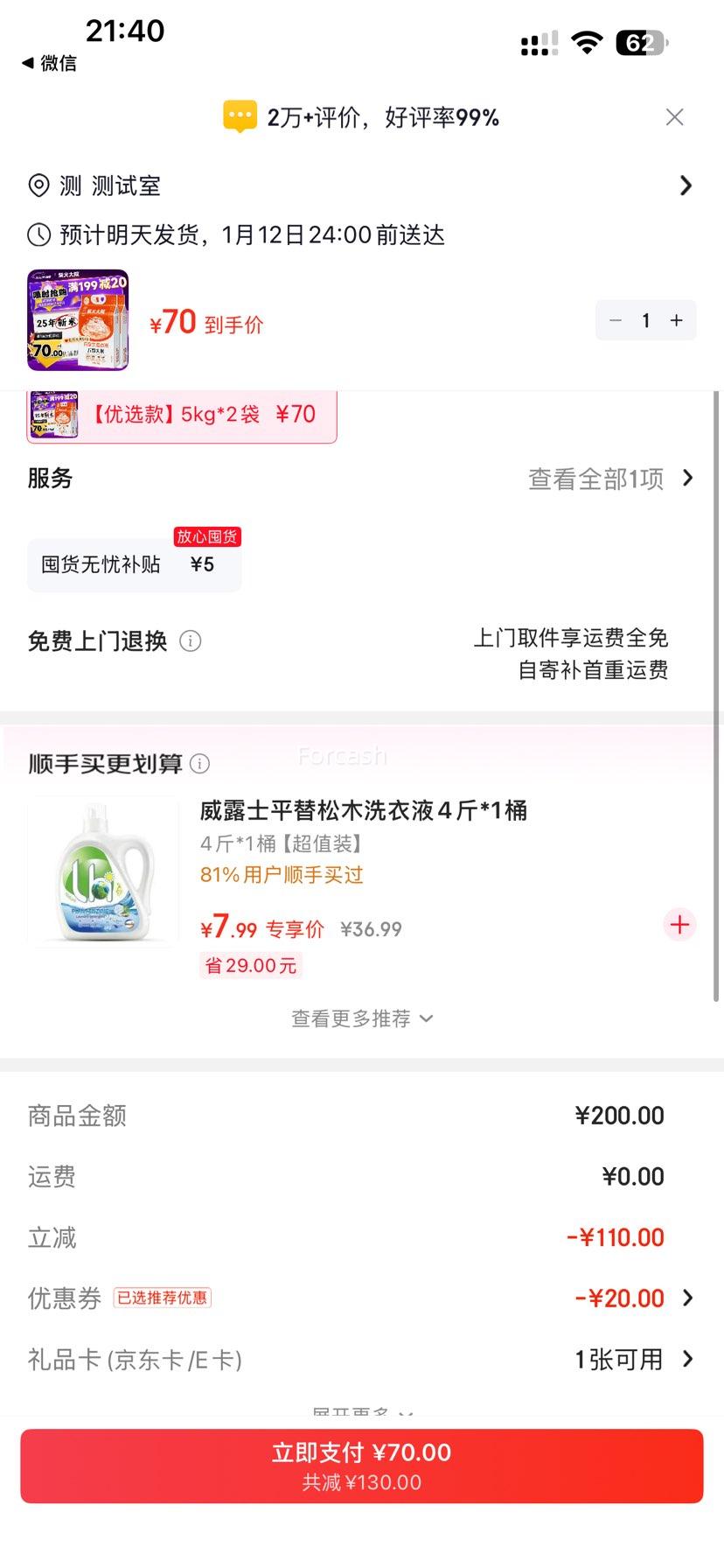Click the info icon beside 顺手买更划算
Viewport: 724px width, 1568px height.
tap(200, 763)
